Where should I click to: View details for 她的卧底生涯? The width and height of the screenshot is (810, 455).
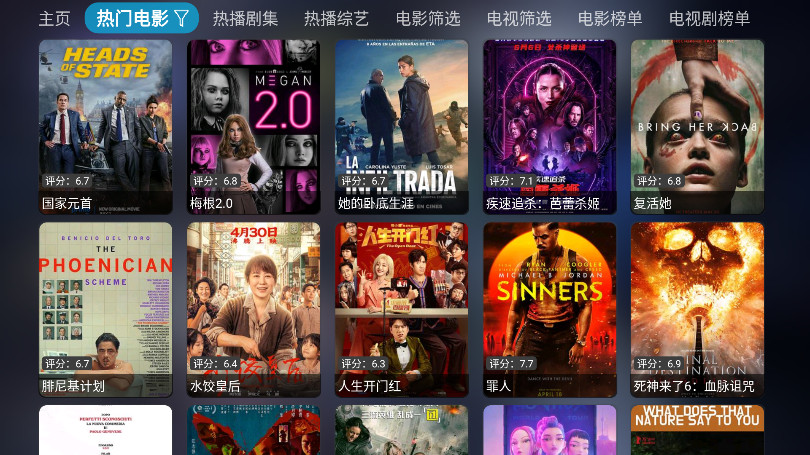click(401, 125)
